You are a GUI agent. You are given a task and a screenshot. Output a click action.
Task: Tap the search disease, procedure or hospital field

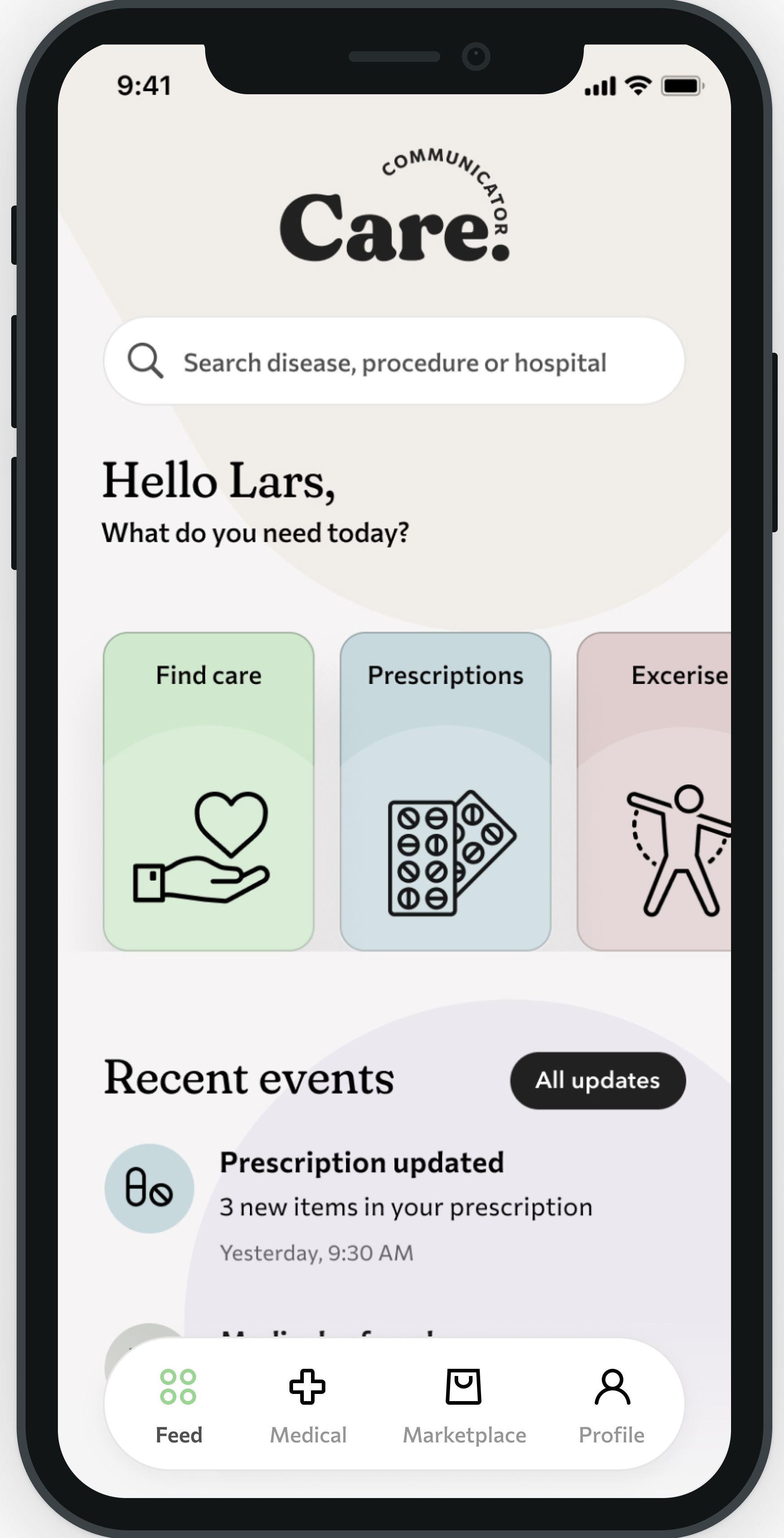click(x=394, y=361)
